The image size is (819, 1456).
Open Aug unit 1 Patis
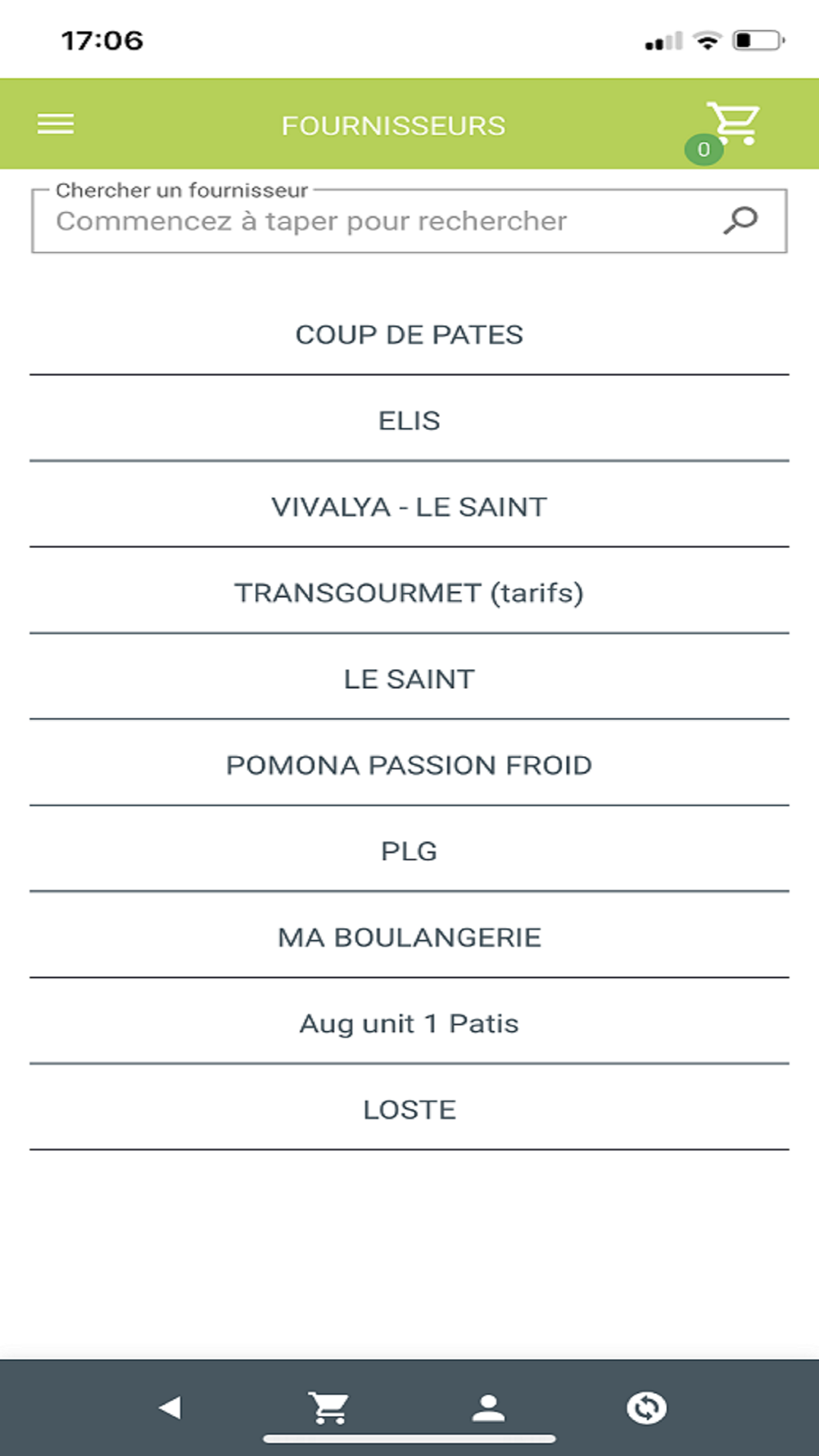(x=409, y=1023)
